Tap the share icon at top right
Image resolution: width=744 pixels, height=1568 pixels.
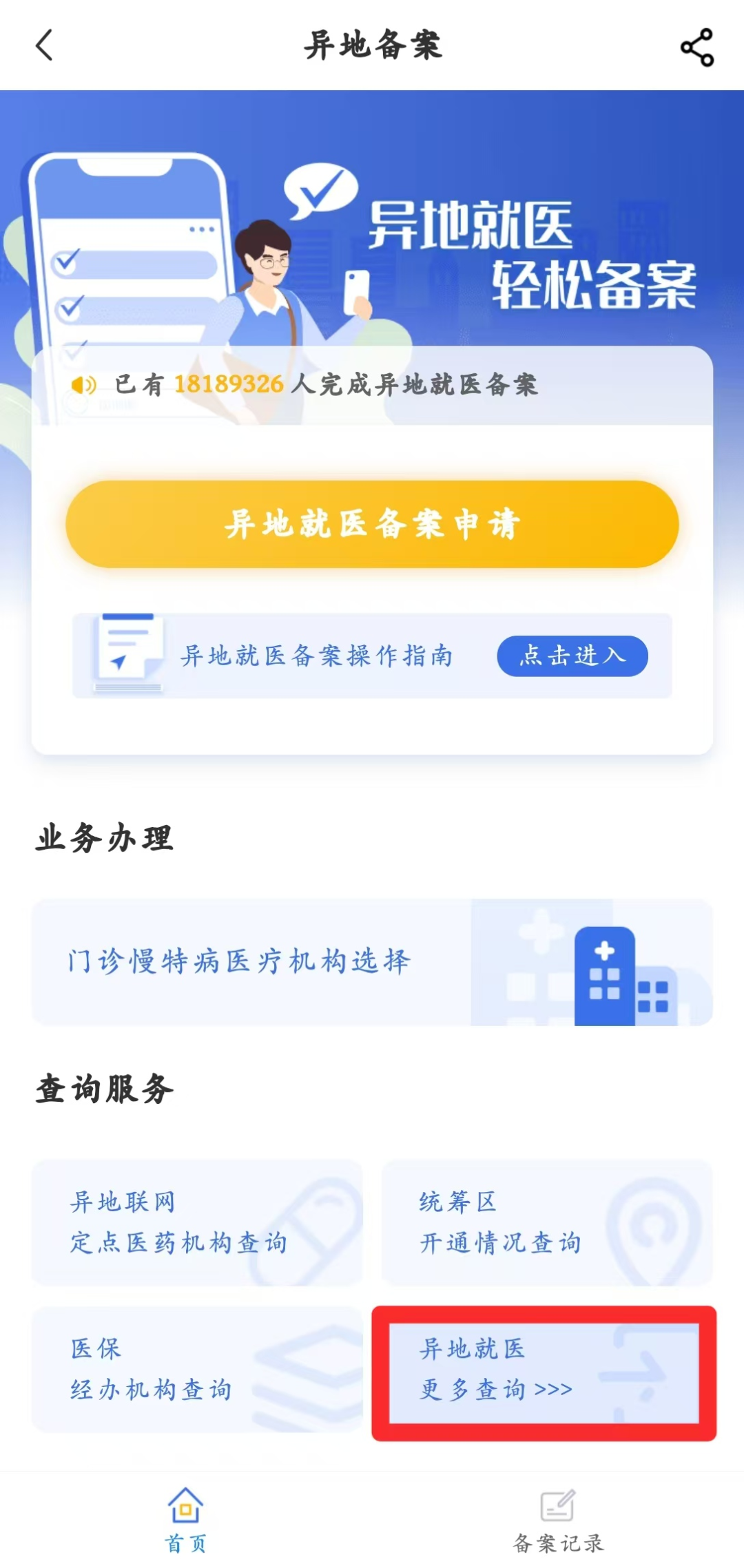[696, 47]
